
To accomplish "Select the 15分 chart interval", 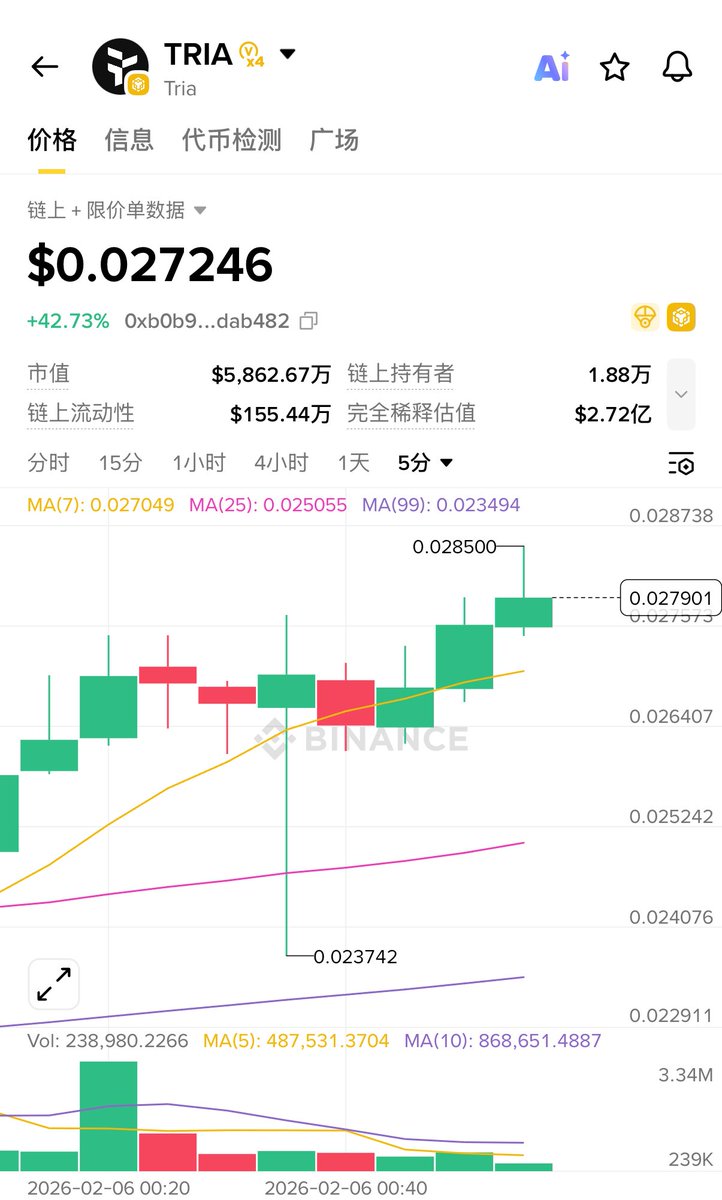I will 120,463.
